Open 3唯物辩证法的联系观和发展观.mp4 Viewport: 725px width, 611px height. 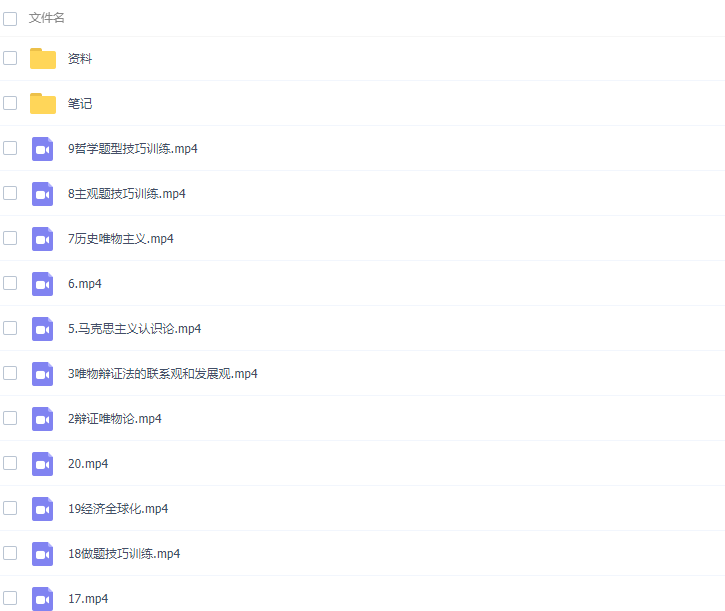click(162, 374)
